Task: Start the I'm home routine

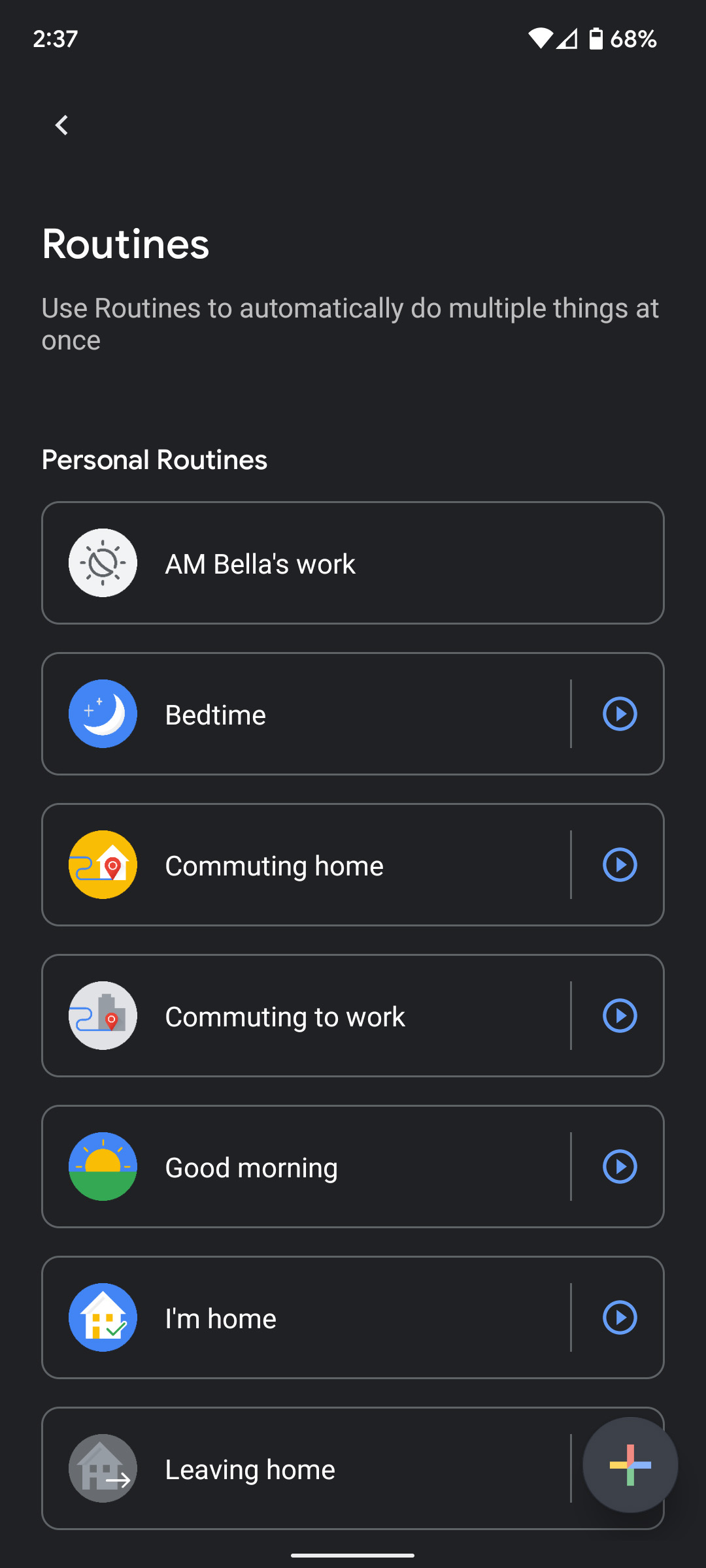Action: point(620,1318)
